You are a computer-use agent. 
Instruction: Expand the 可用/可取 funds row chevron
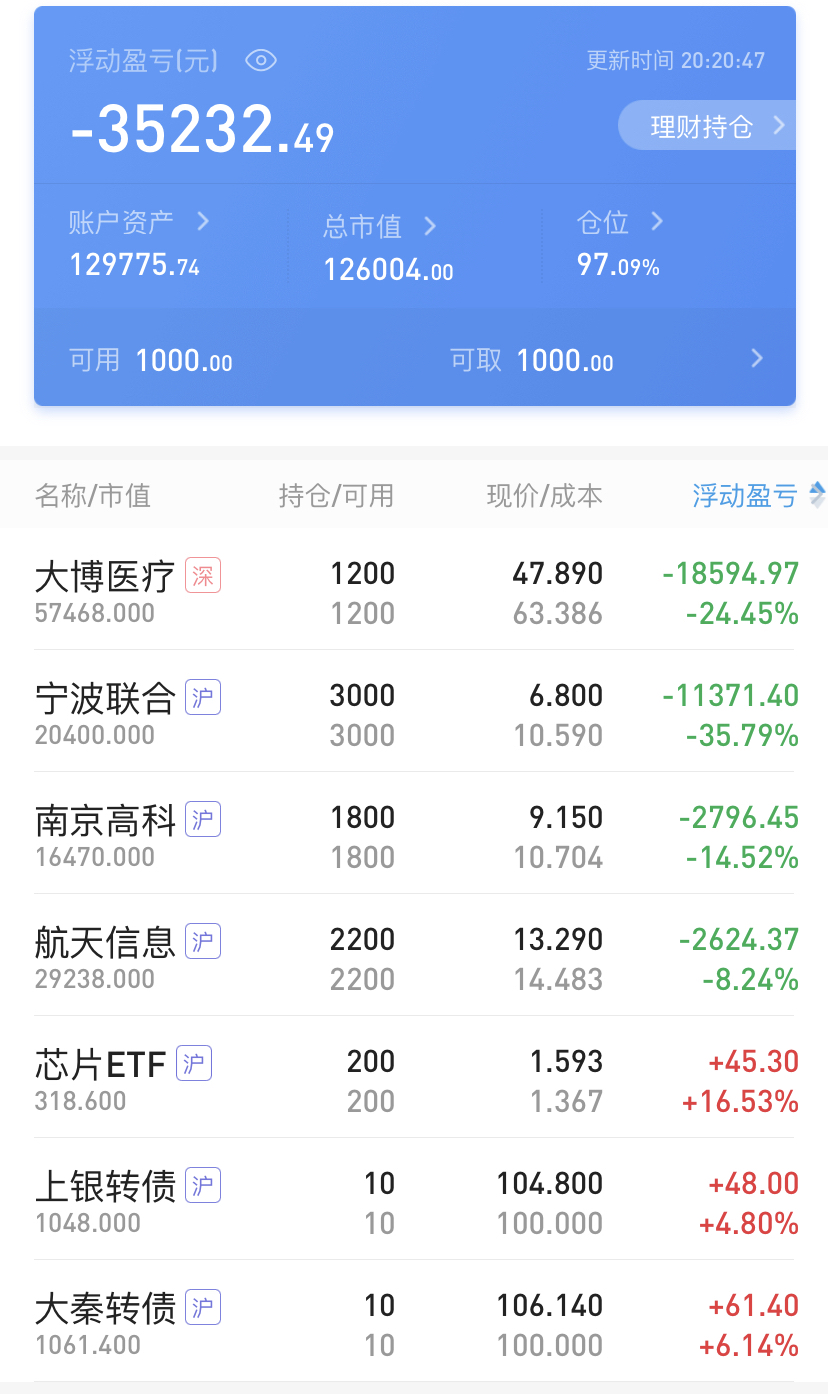(757, 359)
